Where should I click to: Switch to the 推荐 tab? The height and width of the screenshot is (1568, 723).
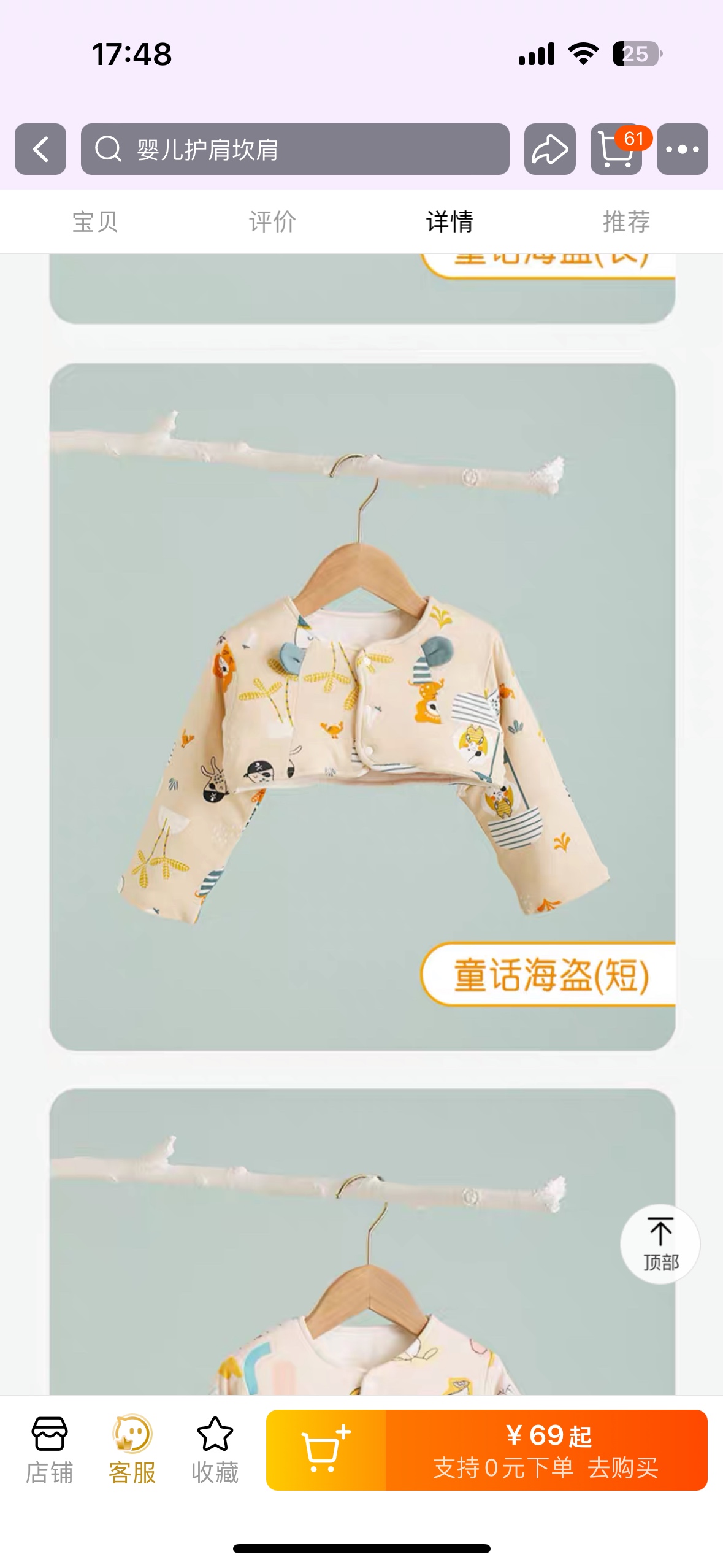click(x=626, y=221)
